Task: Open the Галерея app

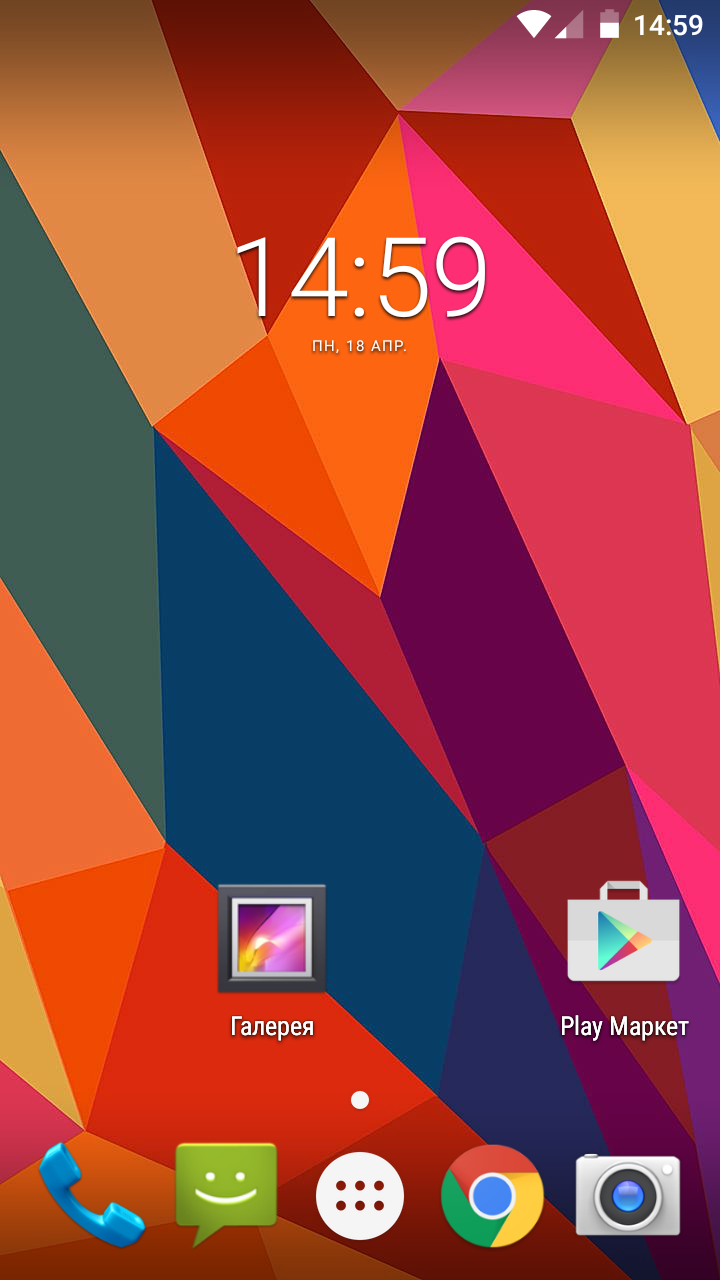Action: tap(272, 940)
